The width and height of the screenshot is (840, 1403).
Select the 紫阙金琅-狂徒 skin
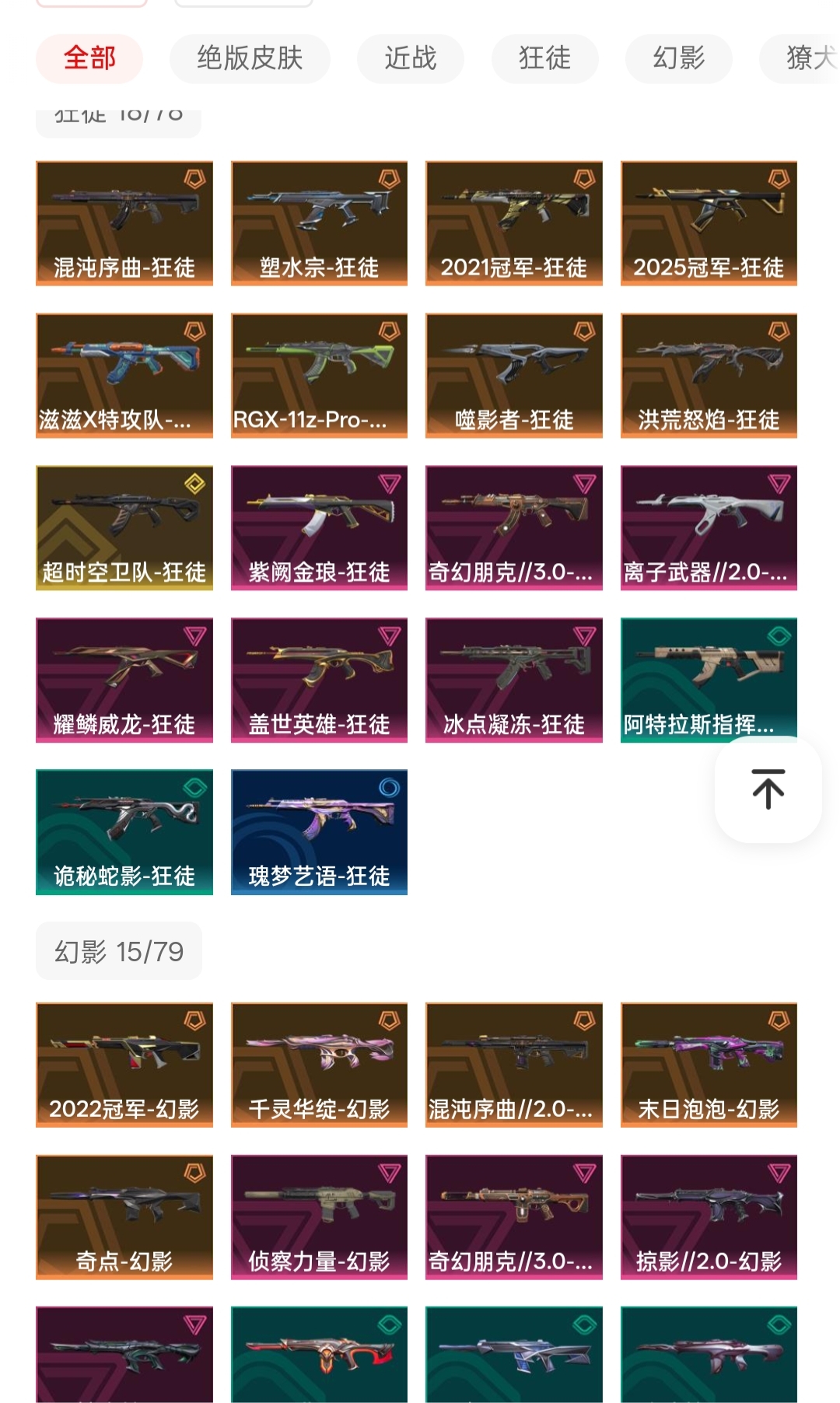click(x=319, y=528)
